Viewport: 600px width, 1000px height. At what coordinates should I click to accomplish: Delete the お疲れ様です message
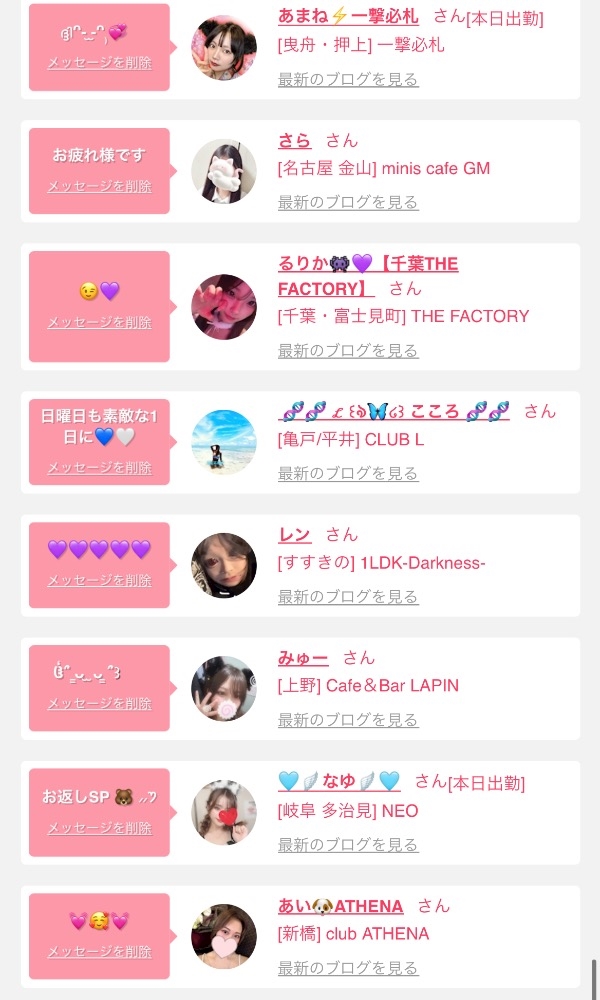tap(100, 186)
